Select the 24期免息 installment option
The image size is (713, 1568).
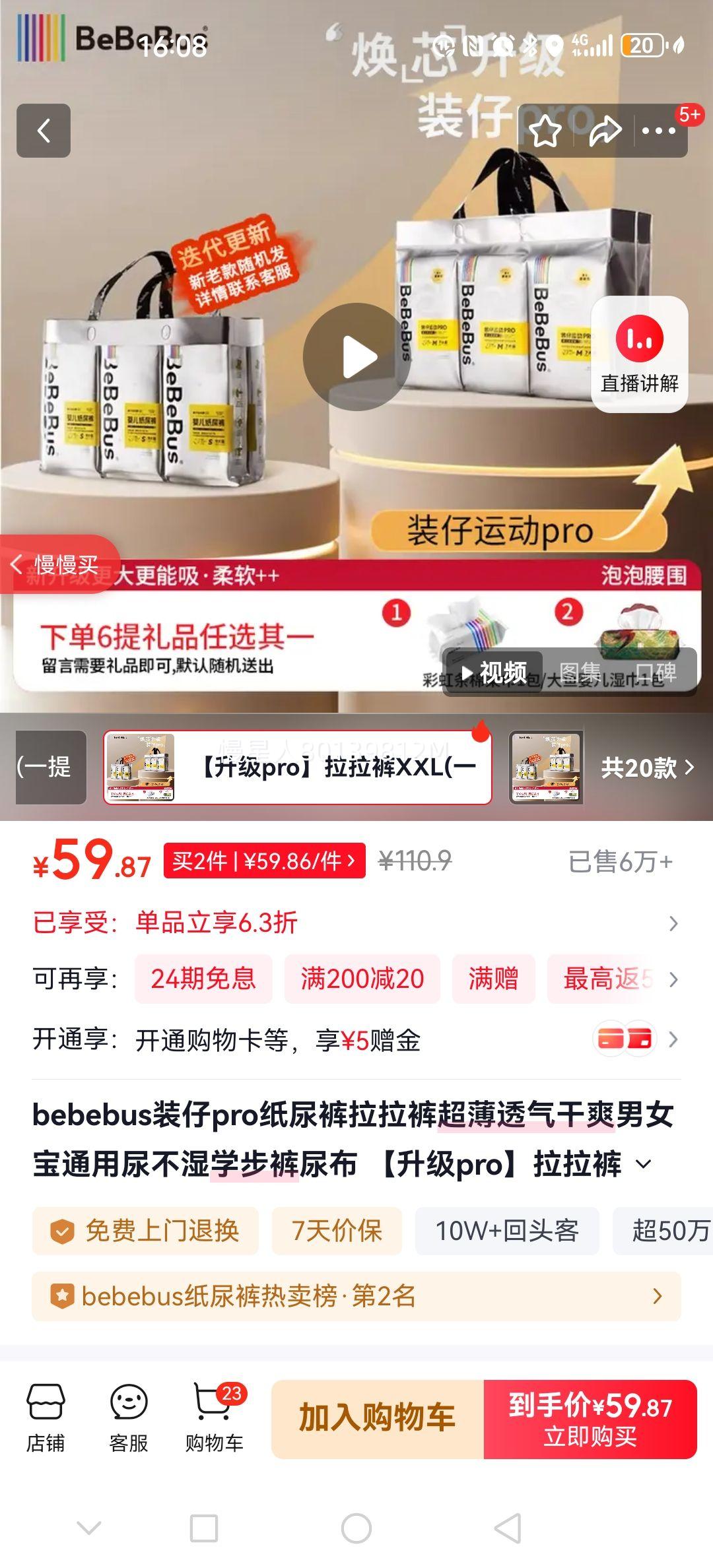coord(203,979)
